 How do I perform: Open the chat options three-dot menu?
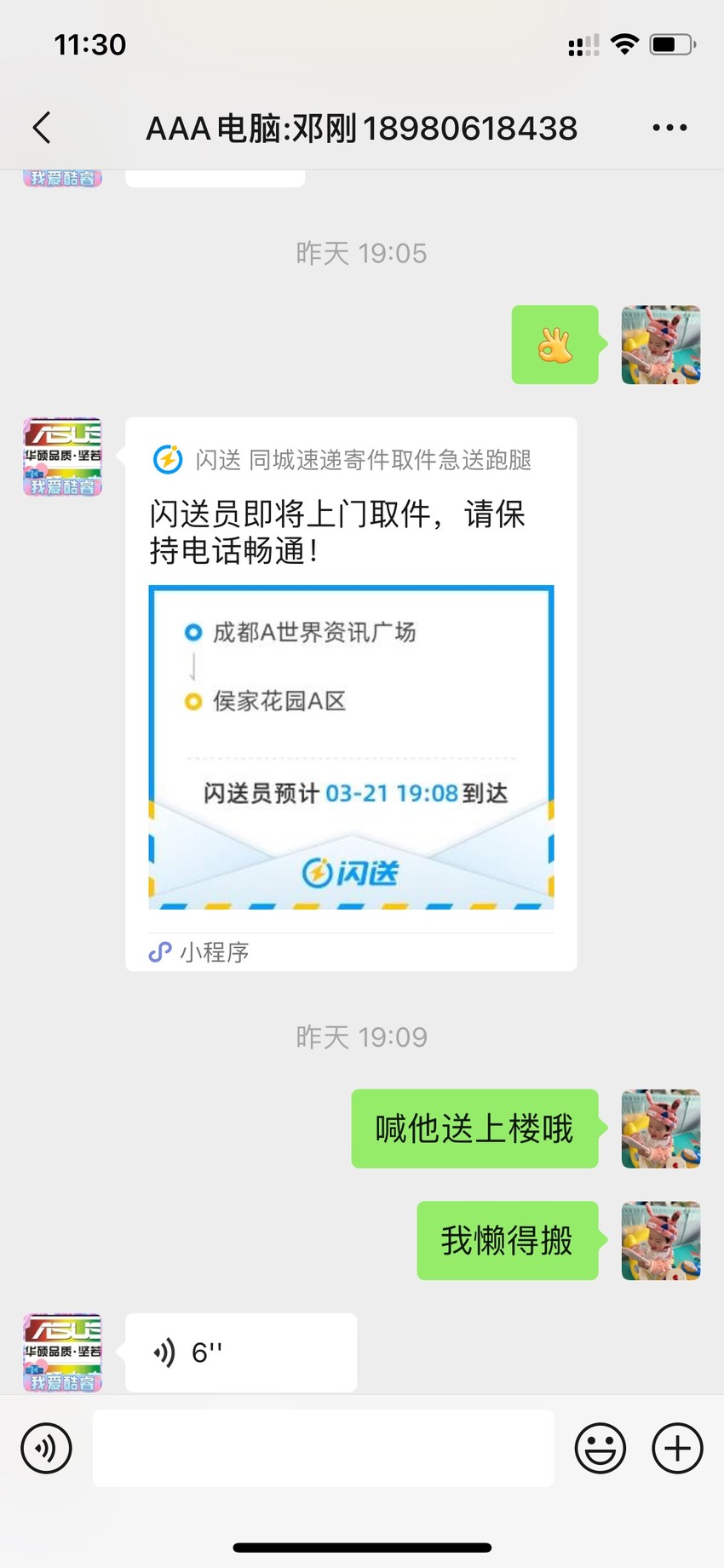pos(669,128)
